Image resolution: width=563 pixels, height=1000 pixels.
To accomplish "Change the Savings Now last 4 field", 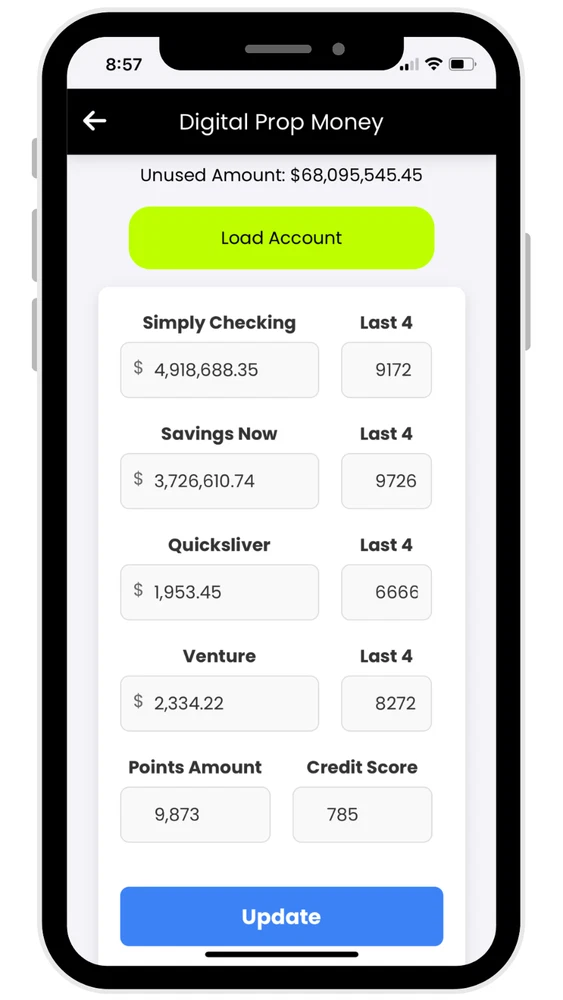I will click(x=386, y=481).
